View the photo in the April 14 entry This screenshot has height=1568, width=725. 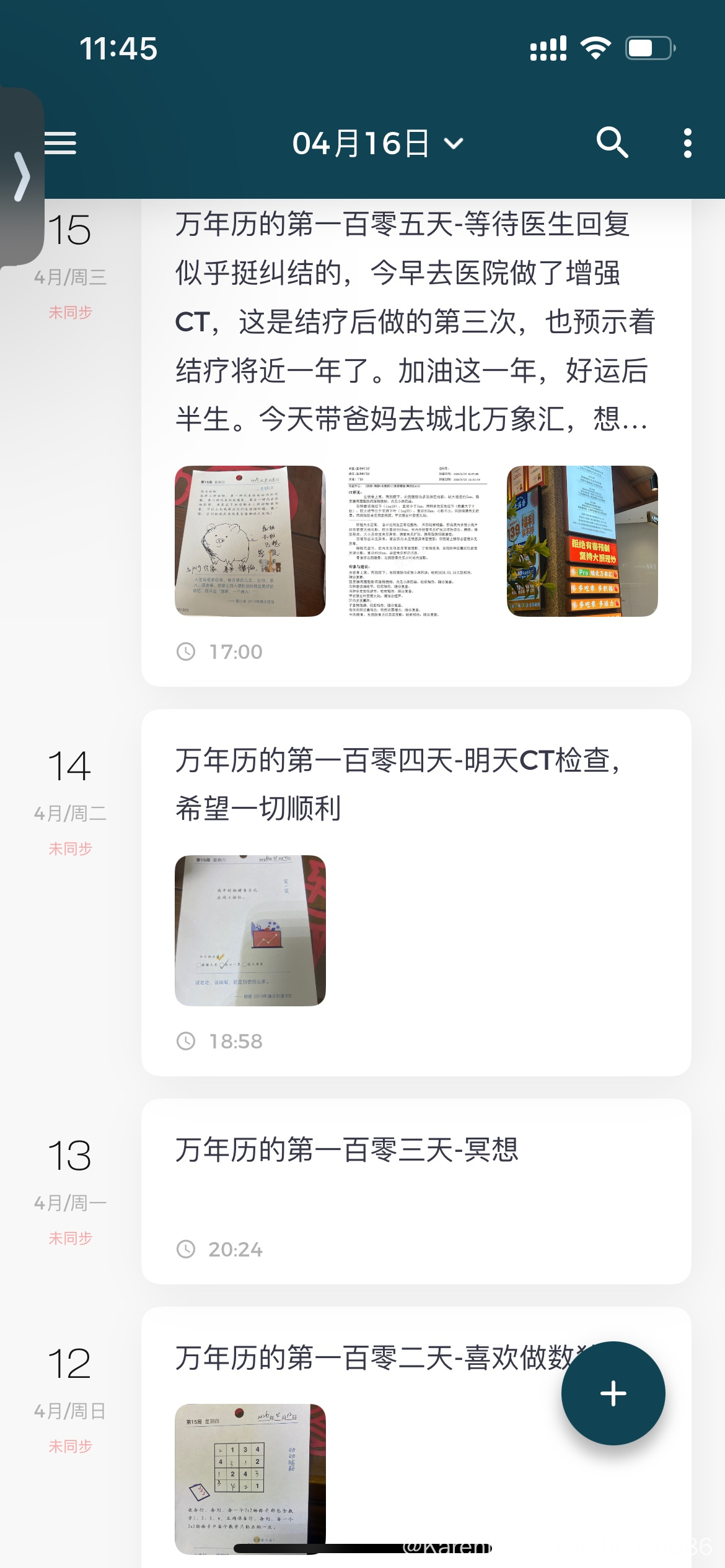(250, 930)
